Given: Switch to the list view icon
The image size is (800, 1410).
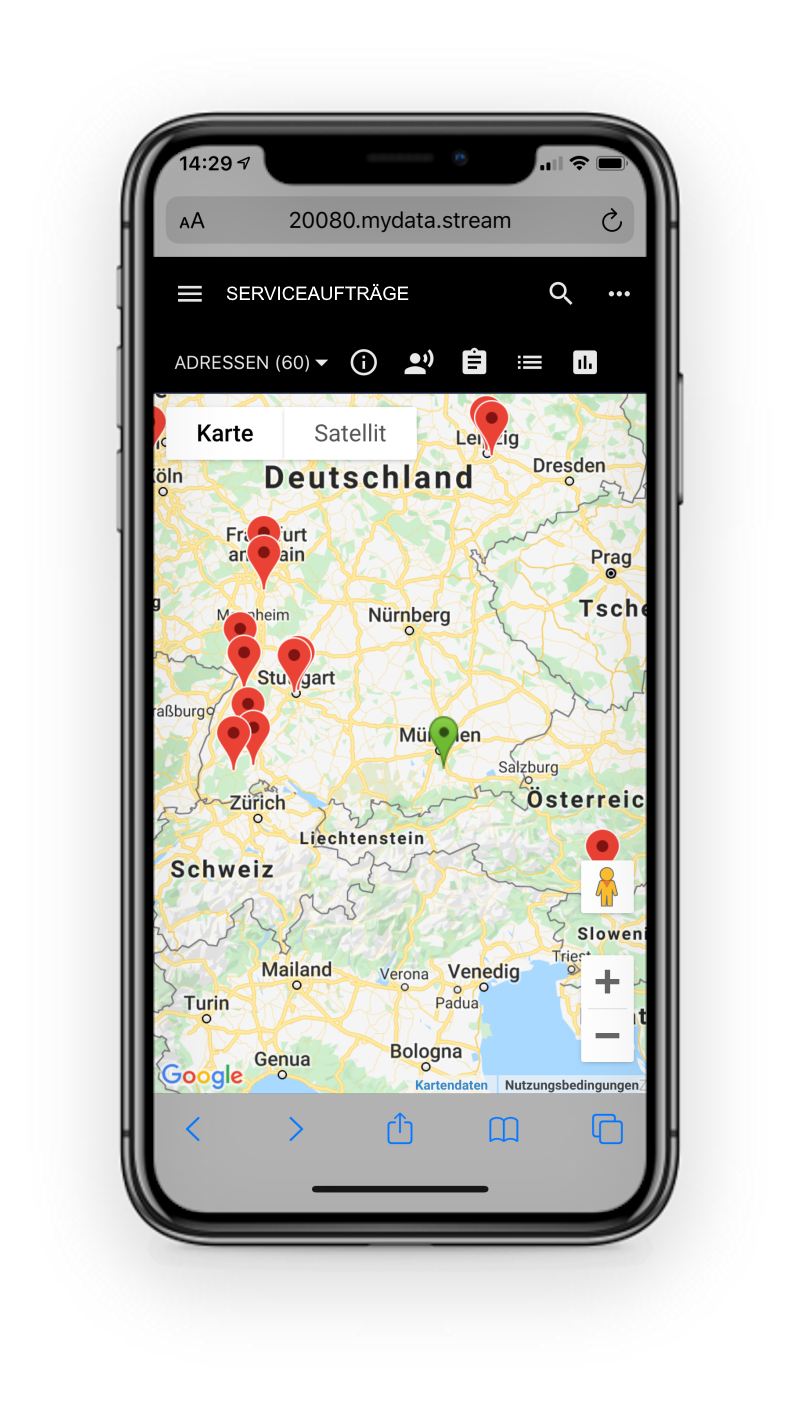Looking at the screenshot, I should (x=529, y=363).
